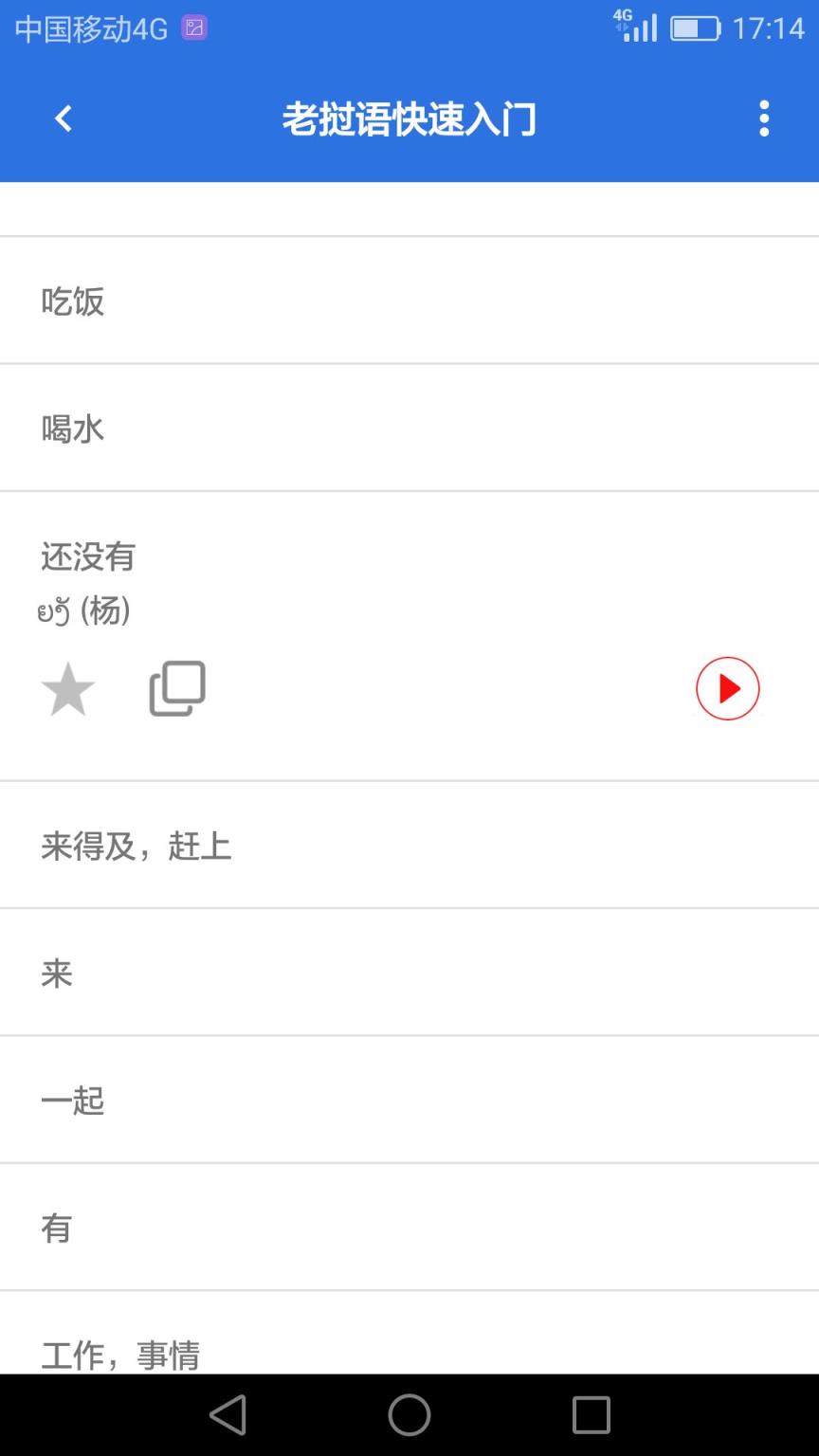The image size is (819, 1456).
Task: Tap the back arrow in the title bar
Action: coord(62,118)
